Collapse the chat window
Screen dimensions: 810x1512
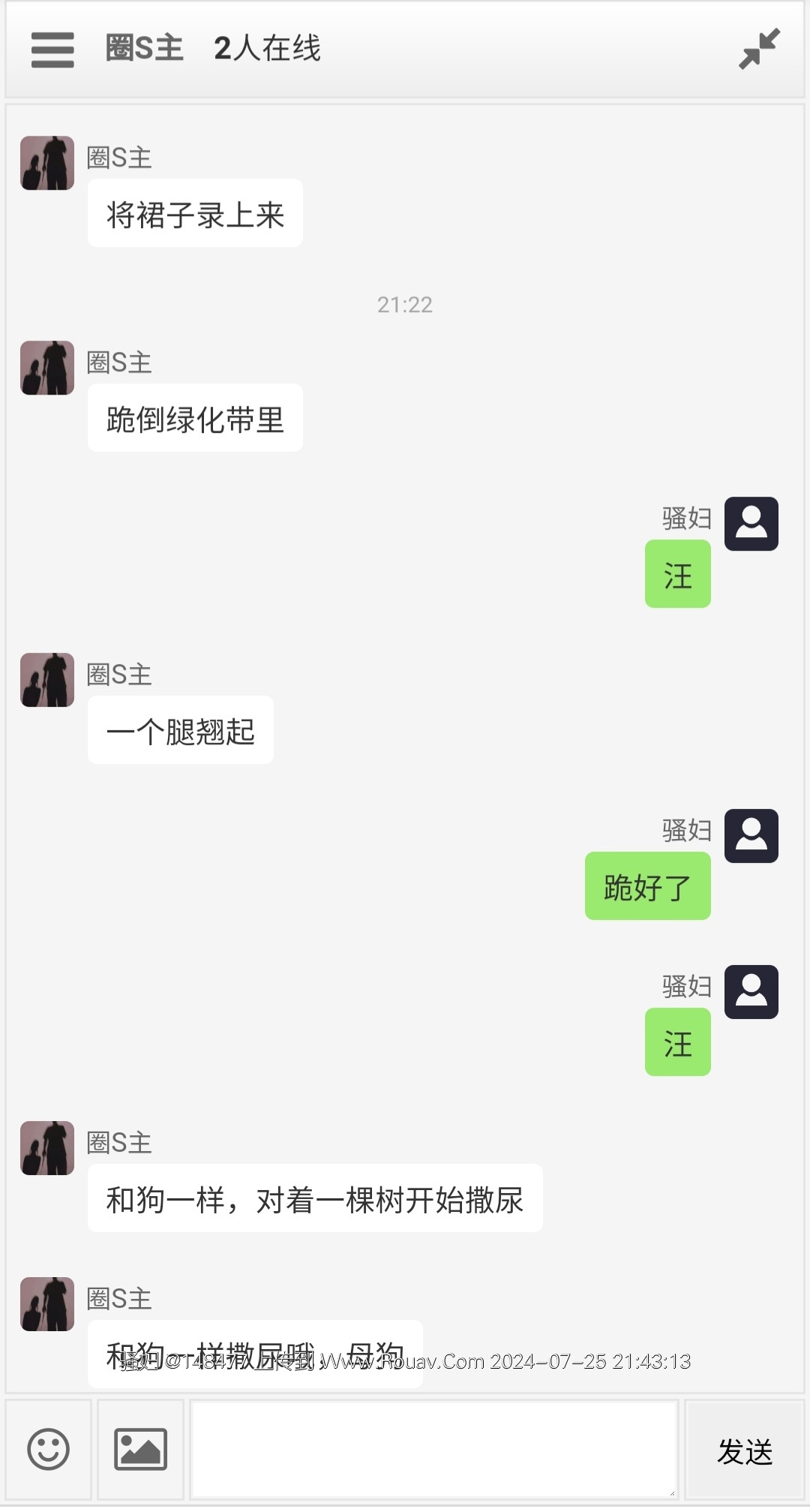pyautogui.click(x=759, y=50)
